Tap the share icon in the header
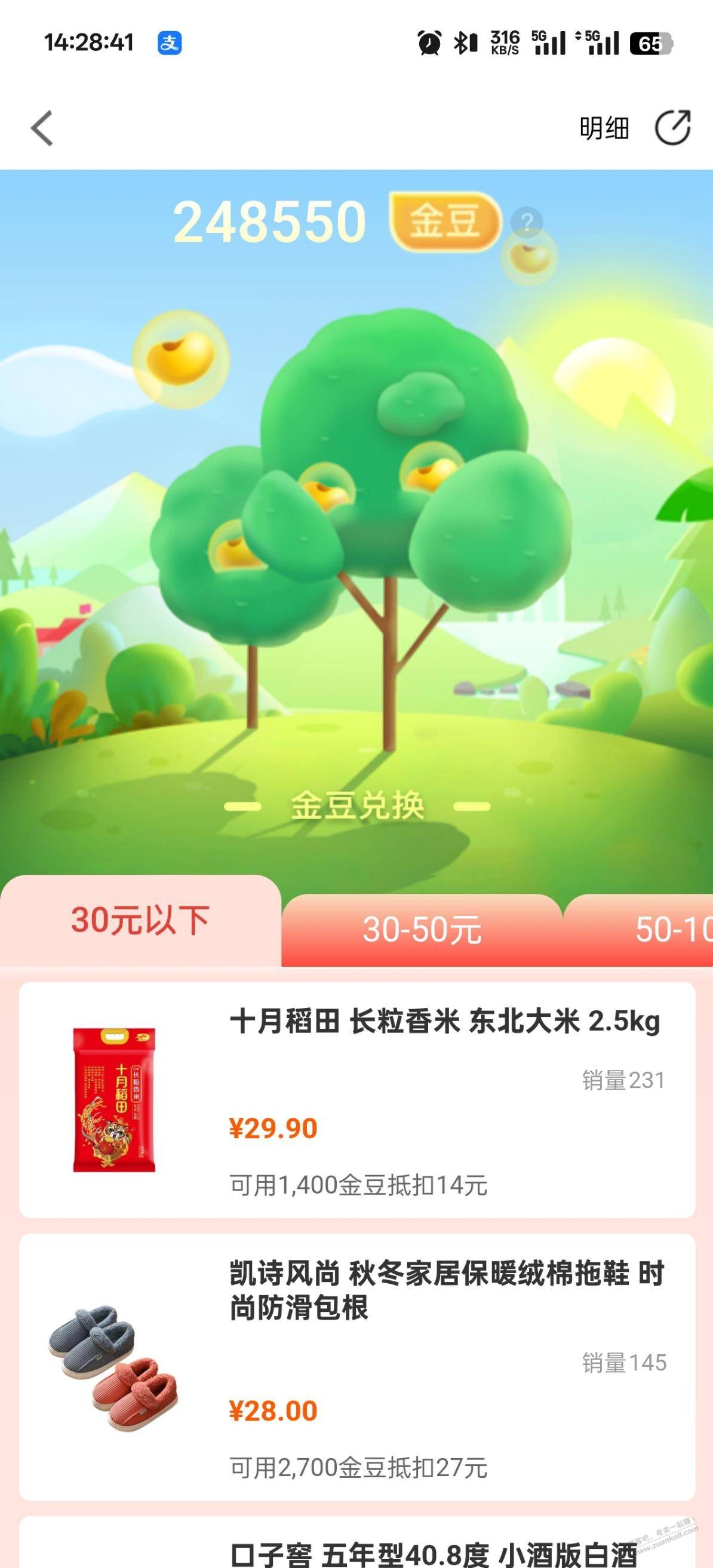713x1568 pixels. tap(672, 128)
